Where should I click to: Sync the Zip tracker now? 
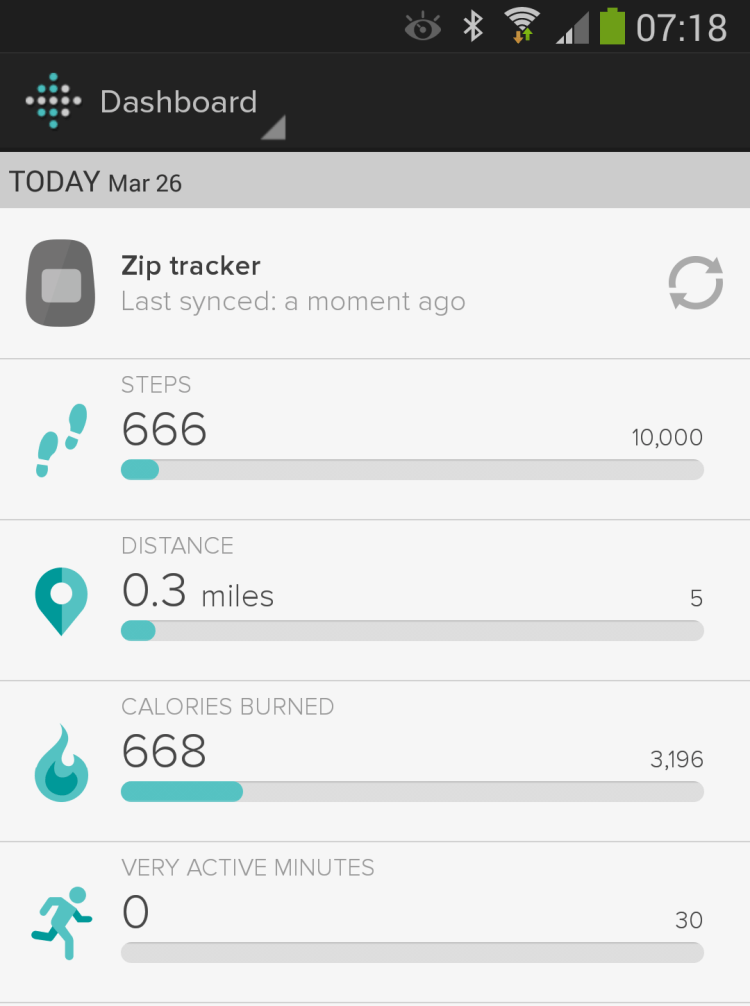click(695, 284)
